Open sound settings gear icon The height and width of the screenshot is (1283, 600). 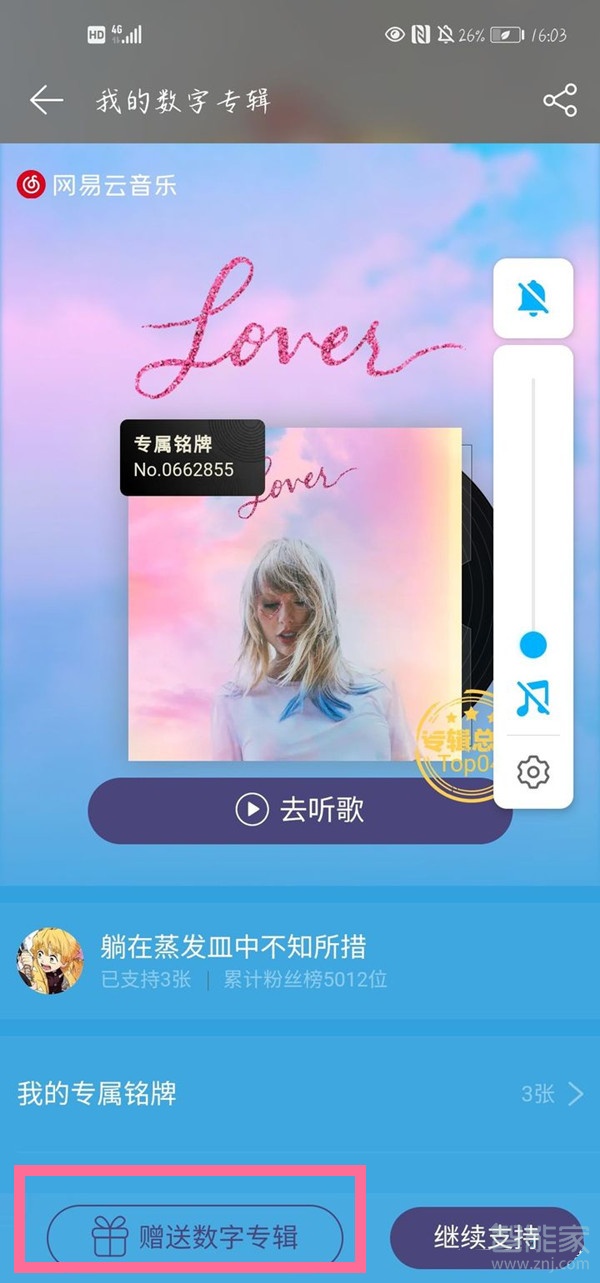(533, 771)
